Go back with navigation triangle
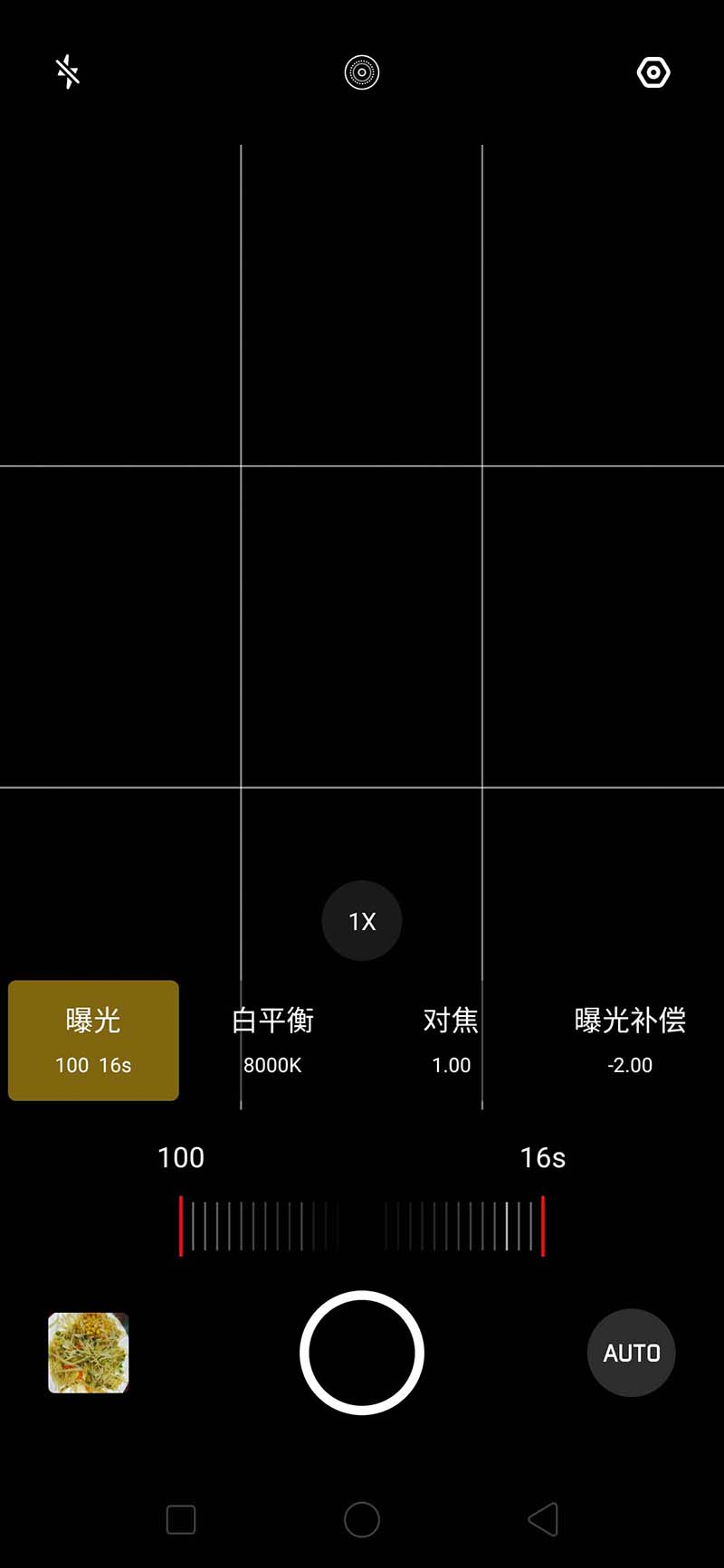 (x=543, y=1519)
